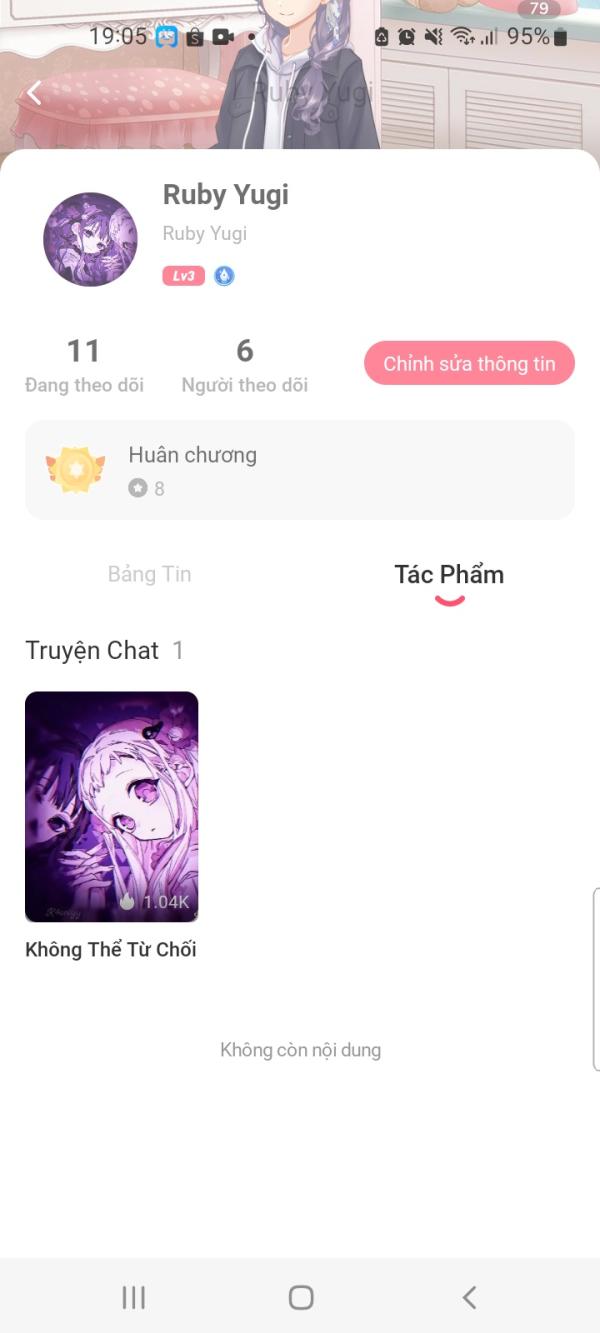Open recent apps from navigation bar
Image resolution: width=600 pixels, height=1333 pixels.
[133, 1297]
